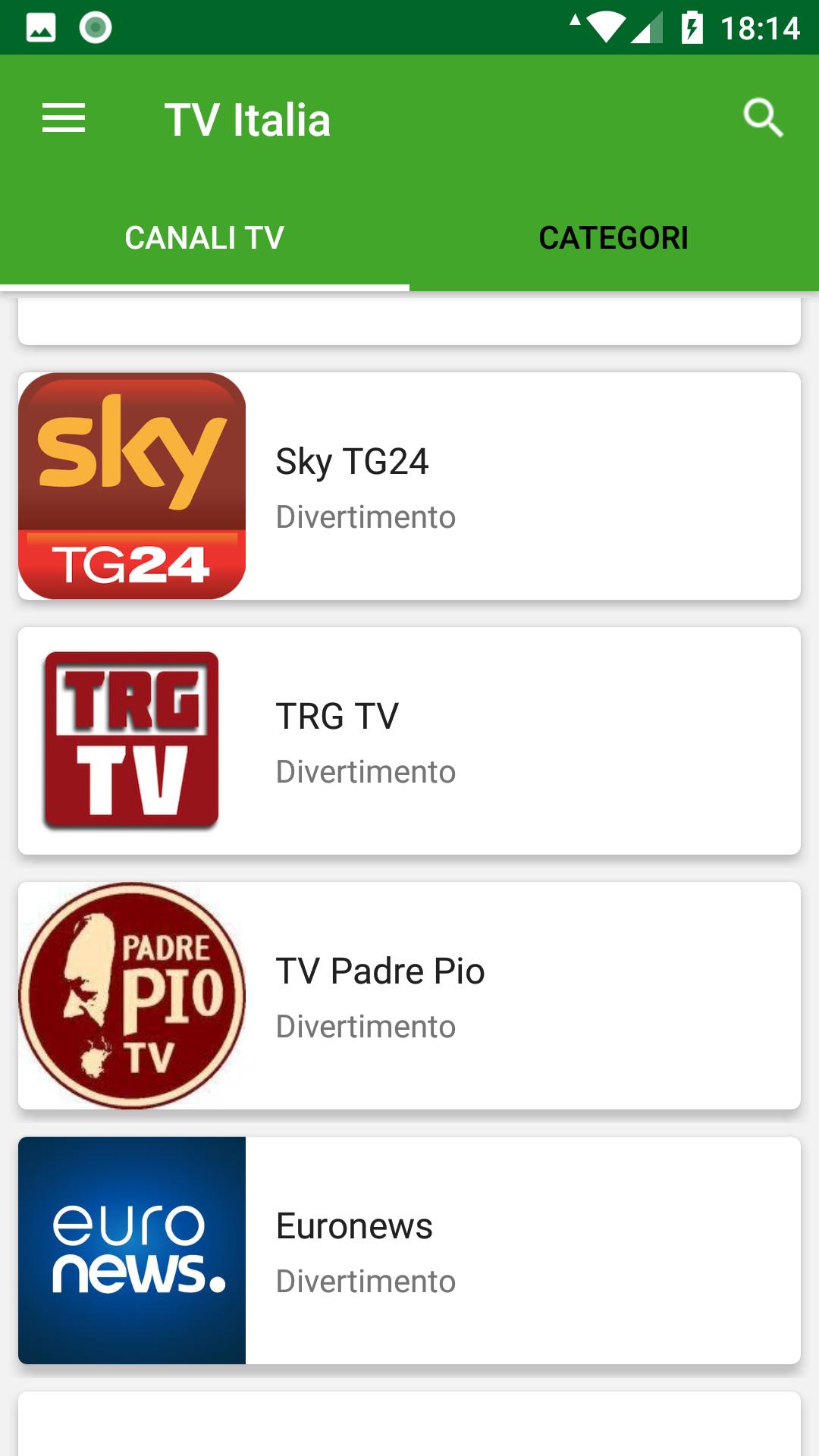Open the TV Padre Pio channel
Screen dimensions: 819x1456
click(409, 996)
